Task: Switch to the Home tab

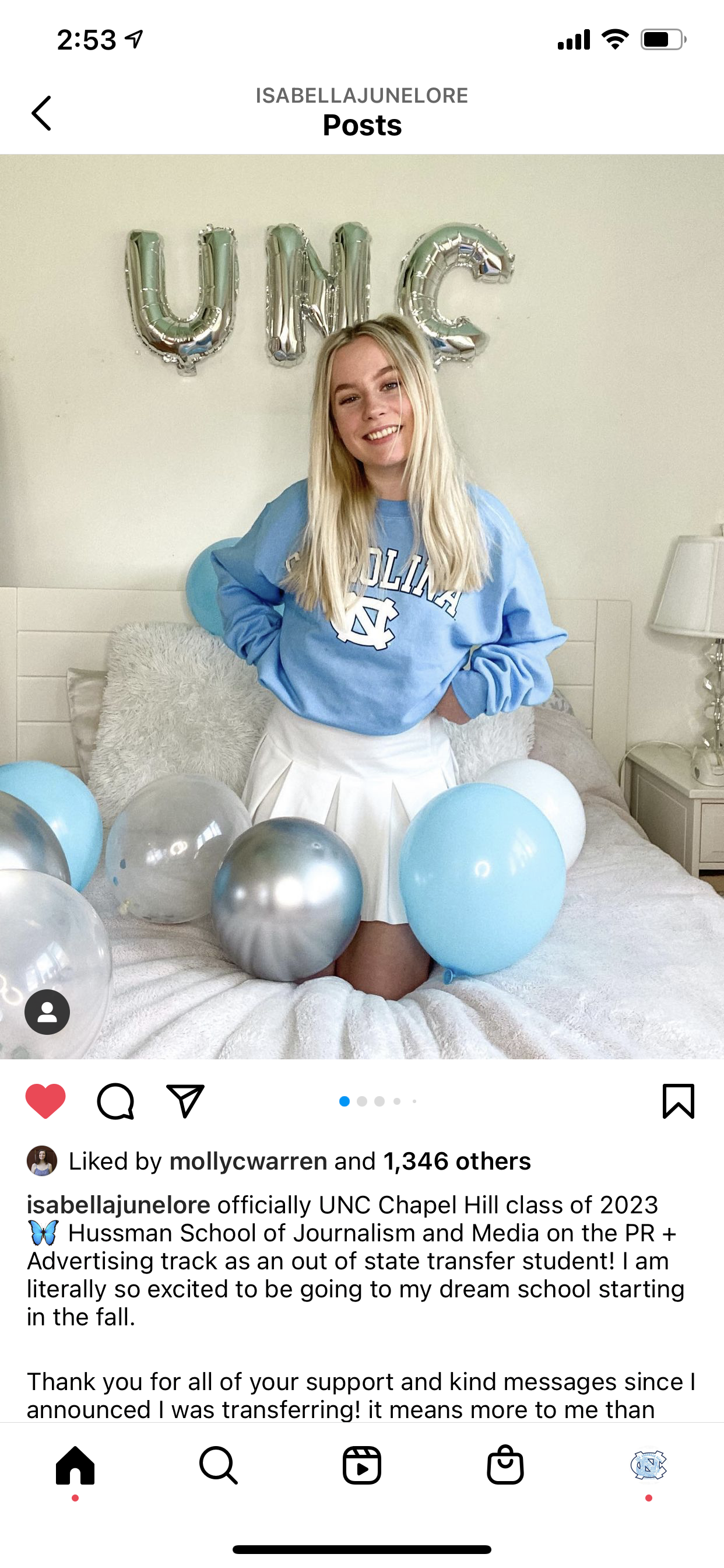Action: [x=75, y=1465]
